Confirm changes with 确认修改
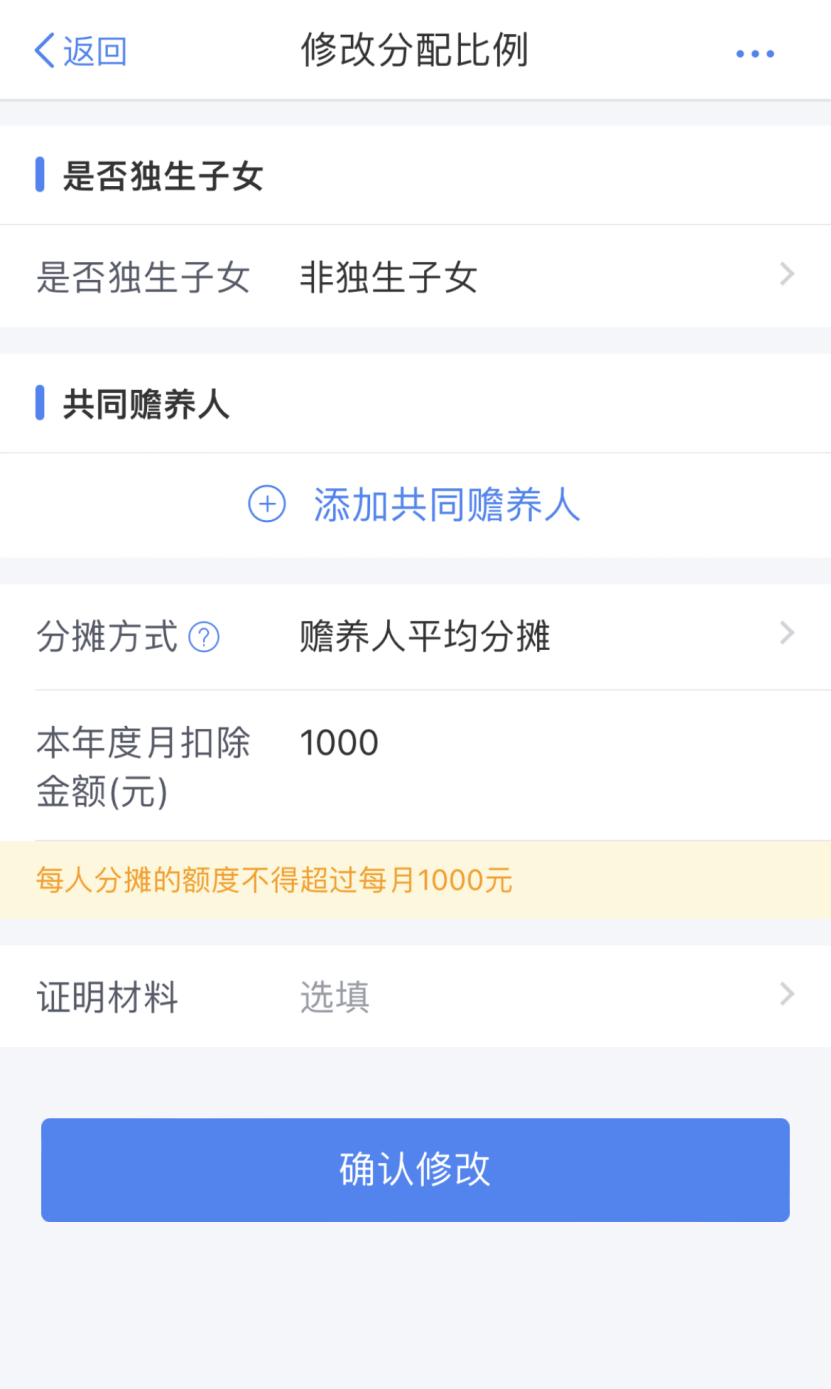The width and height of the screenshot is (831, 1389). tap(415, 1169)
